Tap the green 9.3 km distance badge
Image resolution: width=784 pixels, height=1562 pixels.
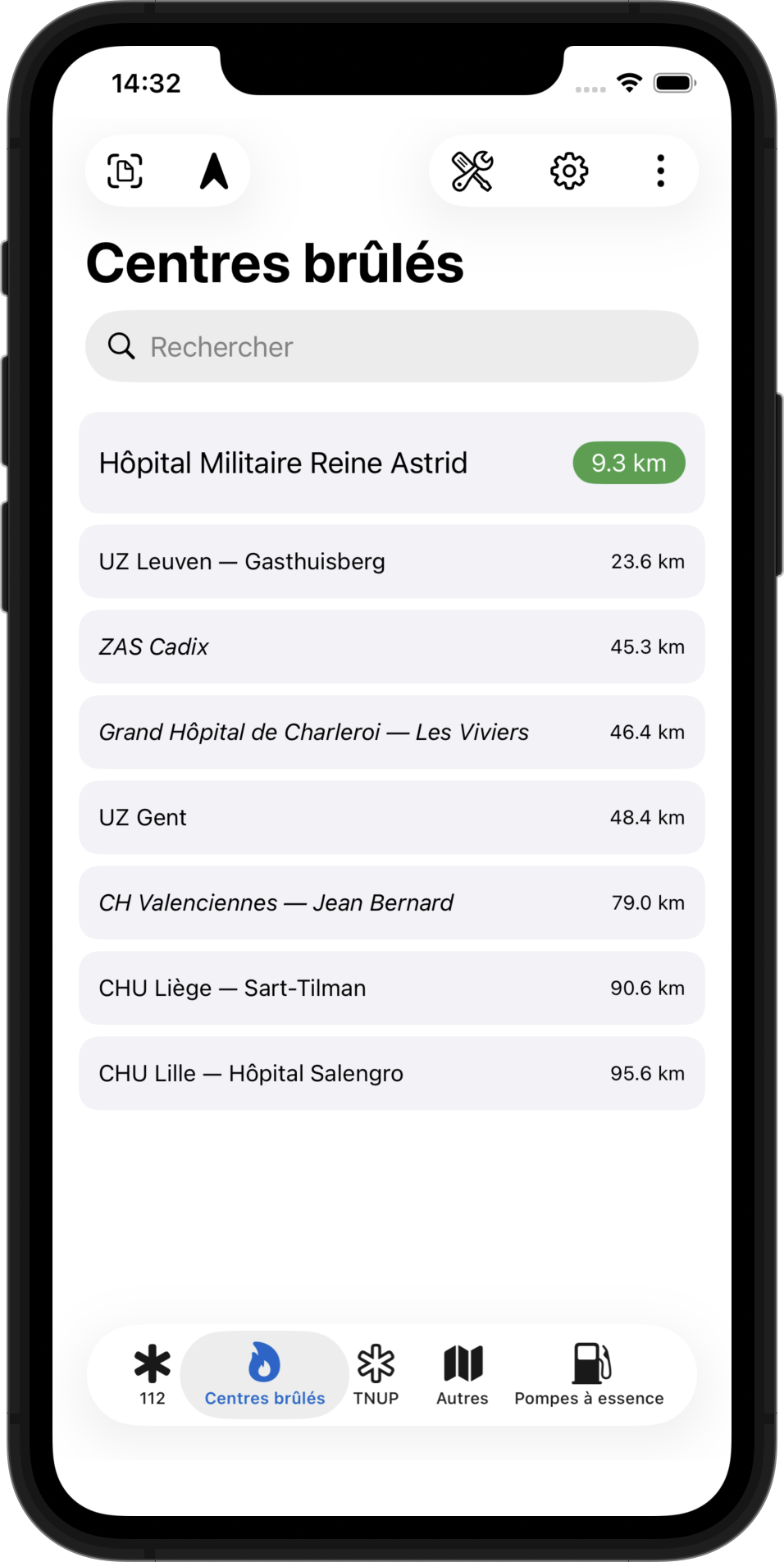point(628,463)
